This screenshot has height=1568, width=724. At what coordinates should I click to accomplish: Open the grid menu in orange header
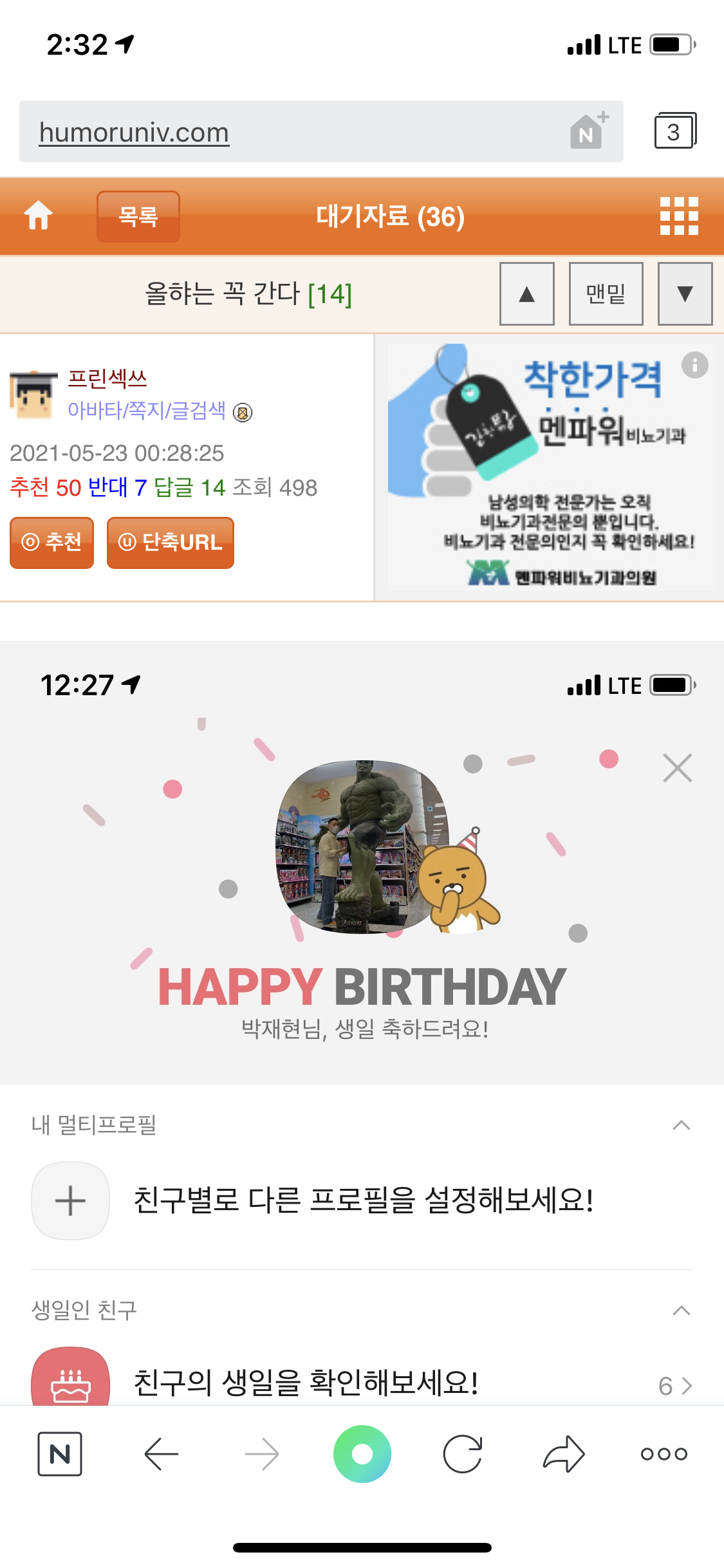coord(679,216)
